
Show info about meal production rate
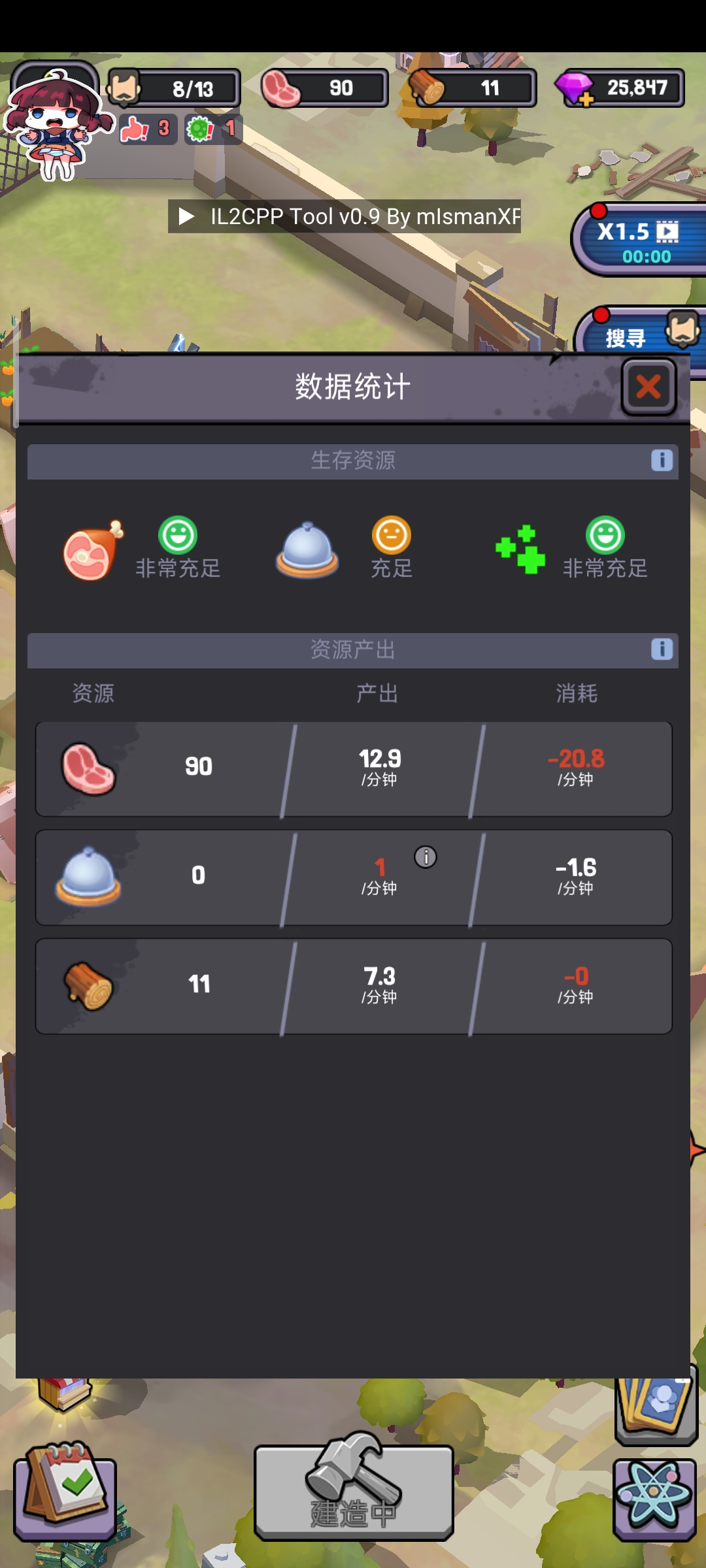426,857
